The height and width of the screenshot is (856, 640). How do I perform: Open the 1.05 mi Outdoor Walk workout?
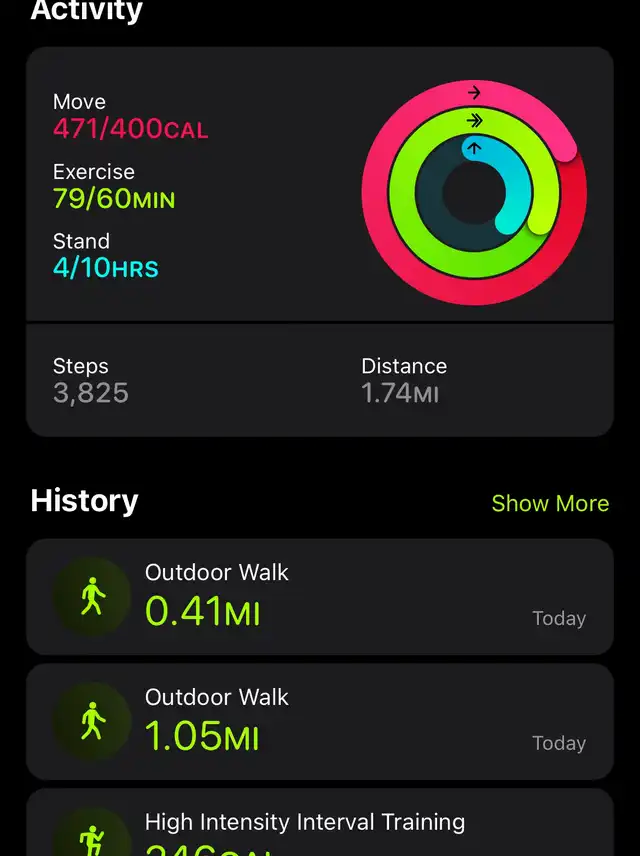[x=320, y=721]
